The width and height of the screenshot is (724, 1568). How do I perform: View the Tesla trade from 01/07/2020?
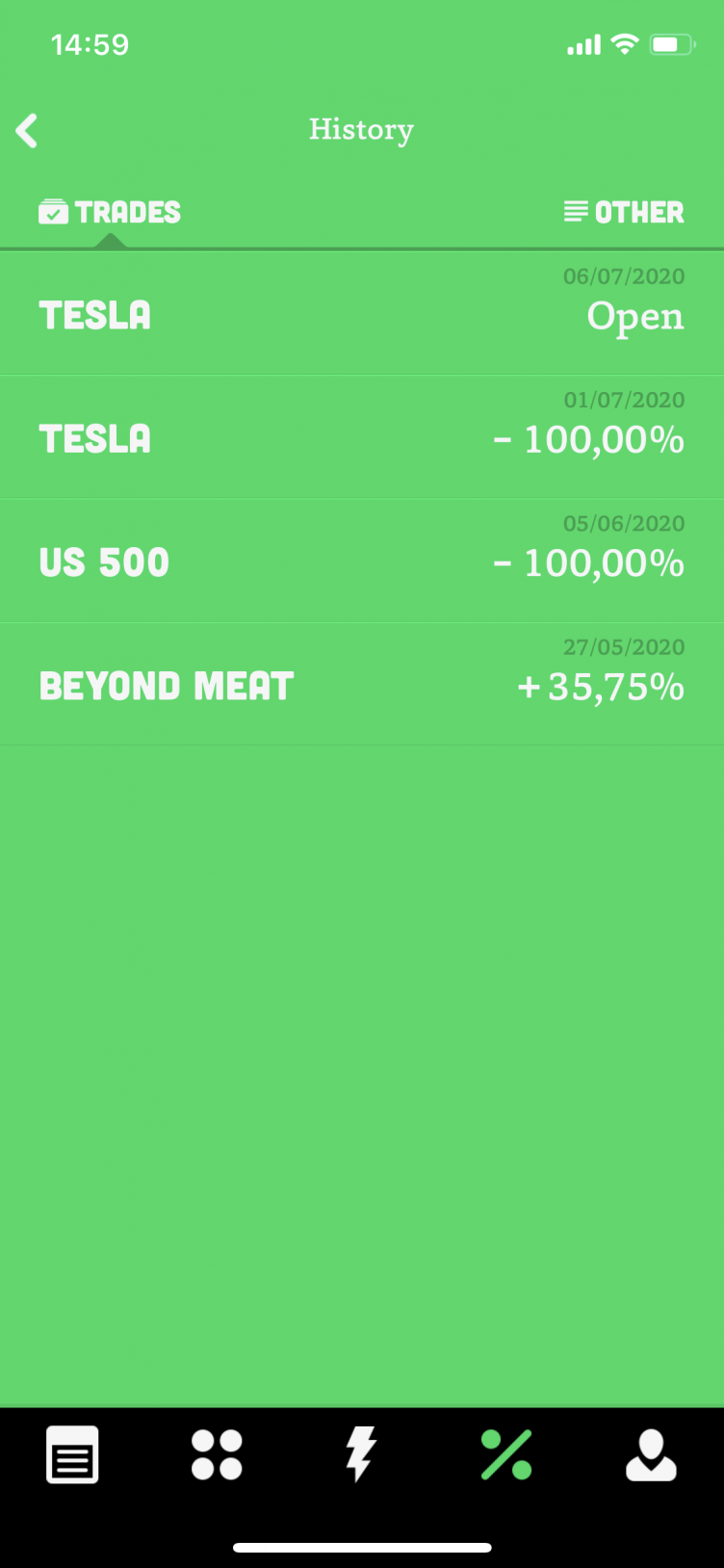361,437
